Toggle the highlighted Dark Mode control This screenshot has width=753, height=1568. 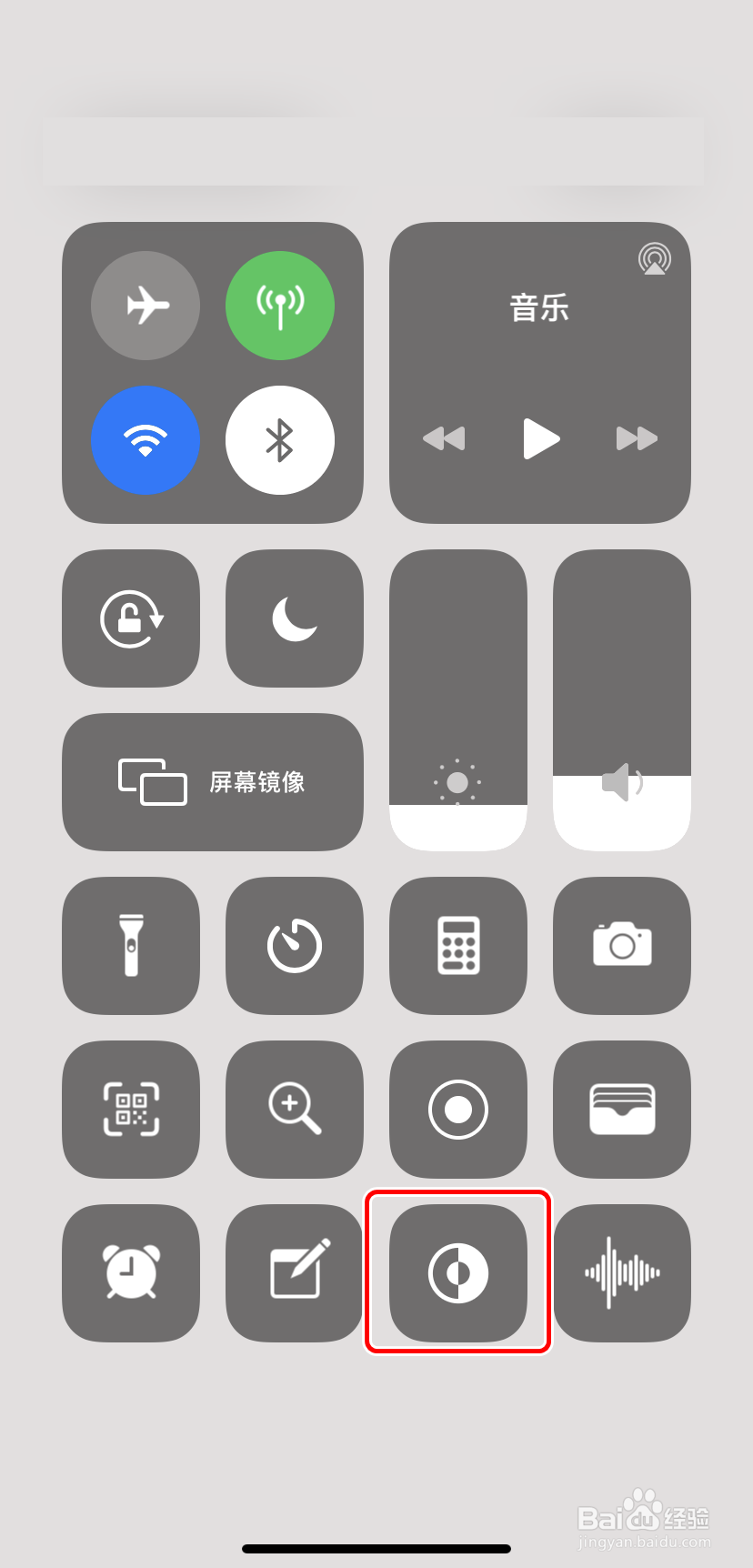point(457,1272)
